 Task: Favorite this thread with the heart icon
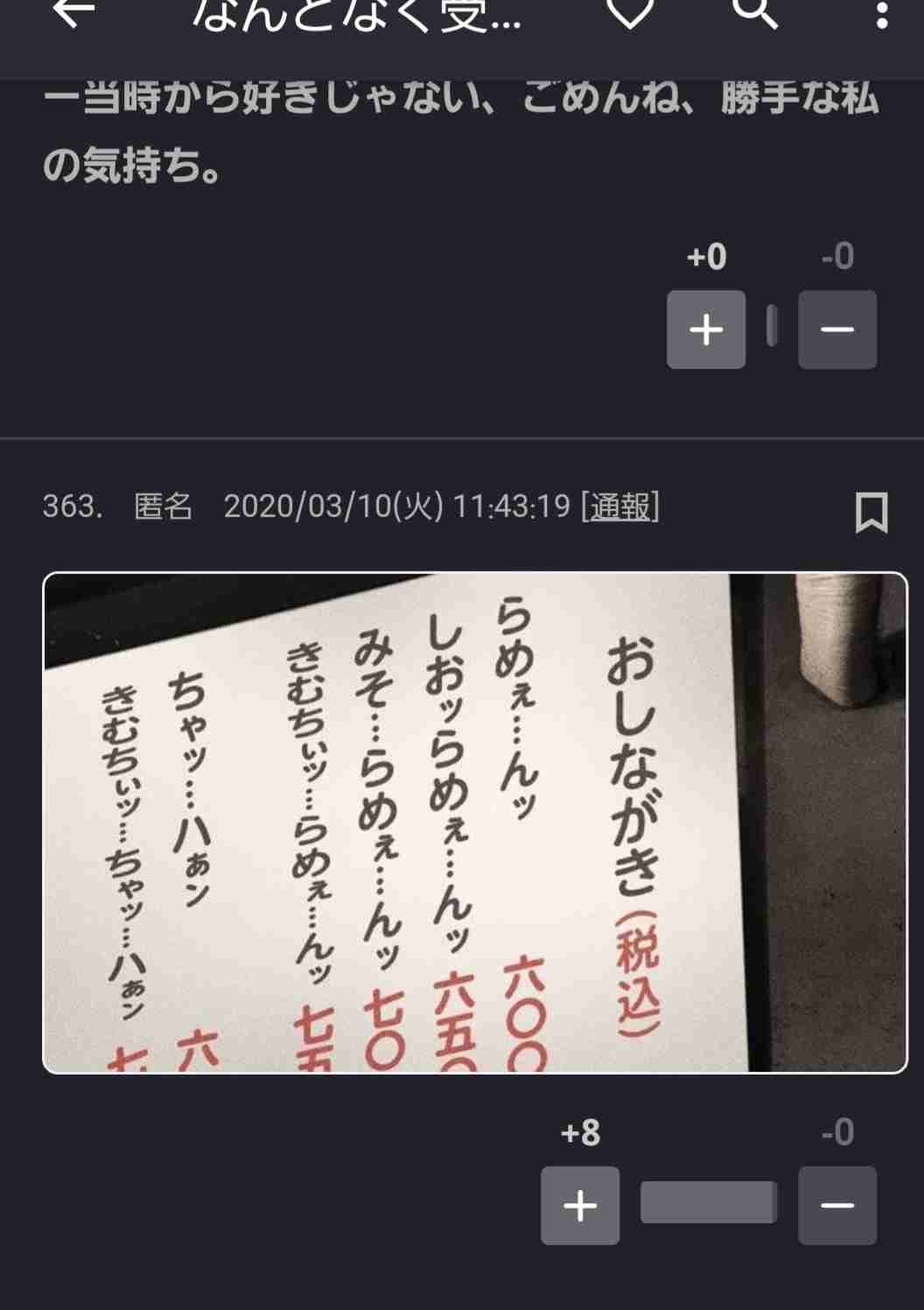[630, 12]
